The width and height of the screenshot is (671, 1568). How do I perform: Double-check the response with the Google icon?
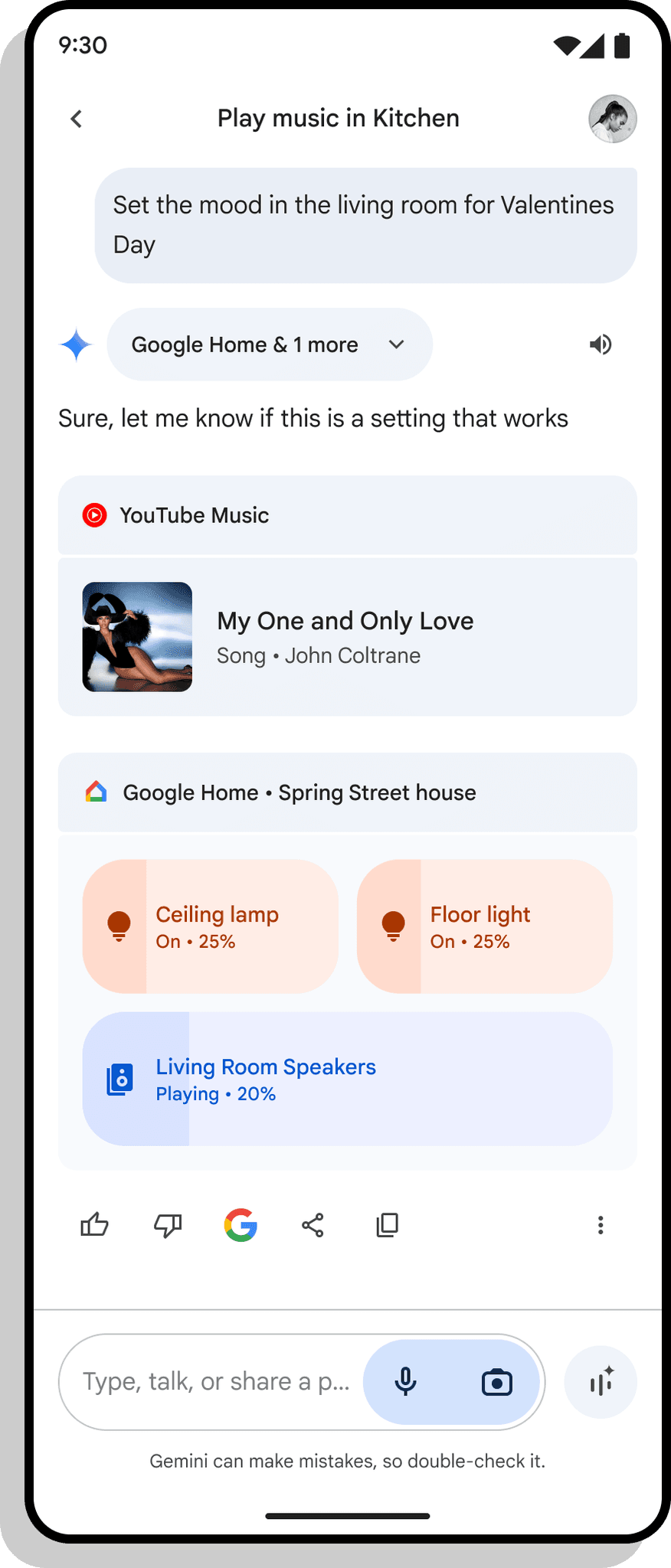(241, 1225)
